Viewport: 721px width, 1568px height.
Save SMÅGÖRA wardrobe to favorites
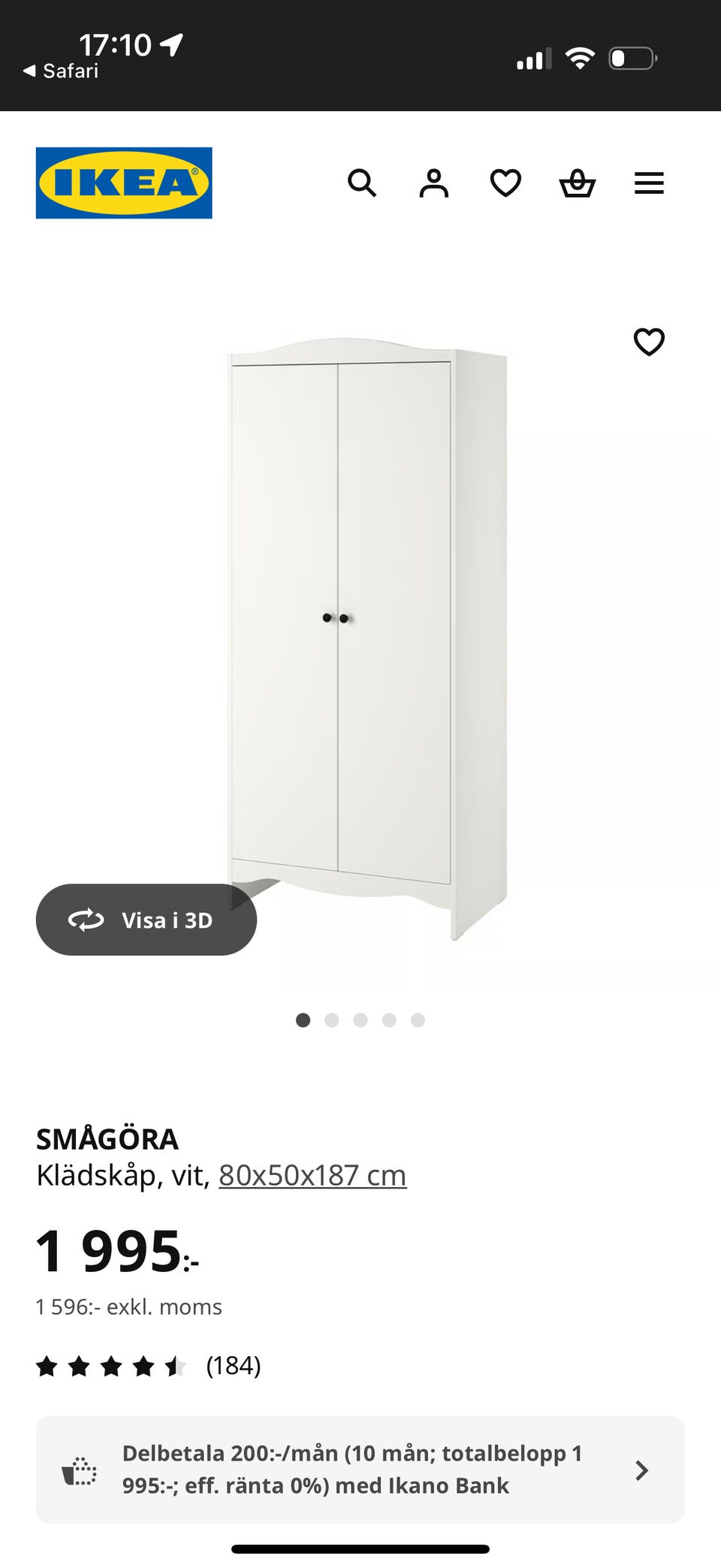[x=649, y=342]
